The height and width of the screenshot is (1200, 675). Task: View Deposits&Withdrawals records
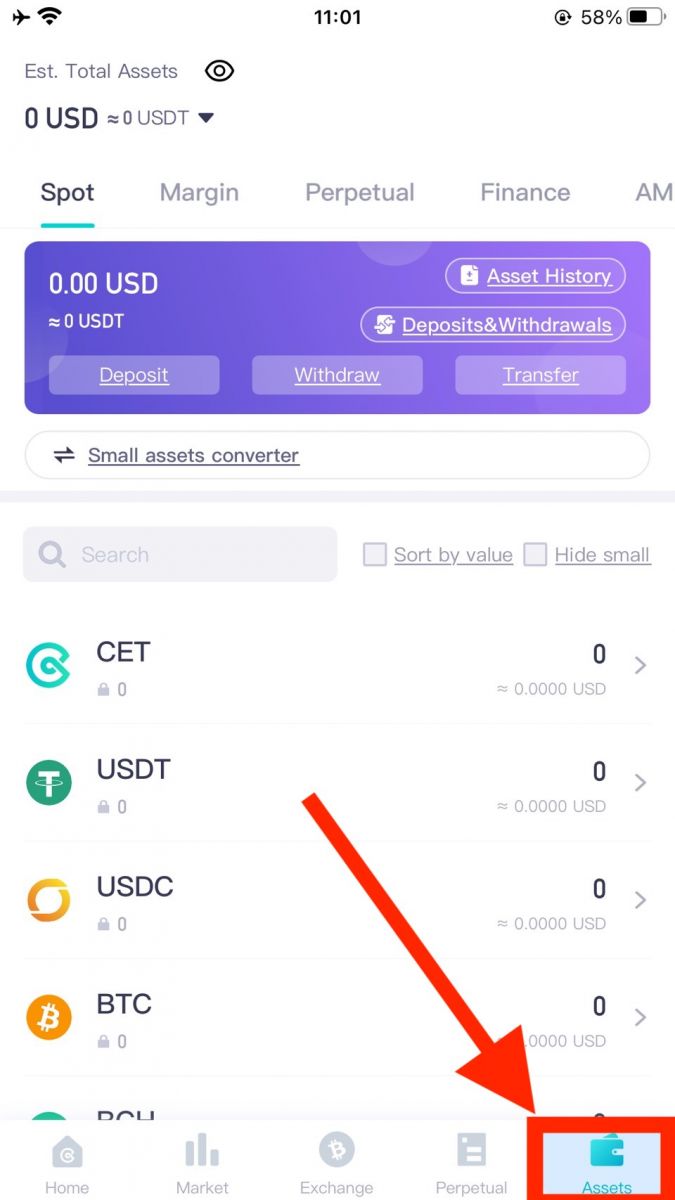pyautogui.click(x=493, y=325)
